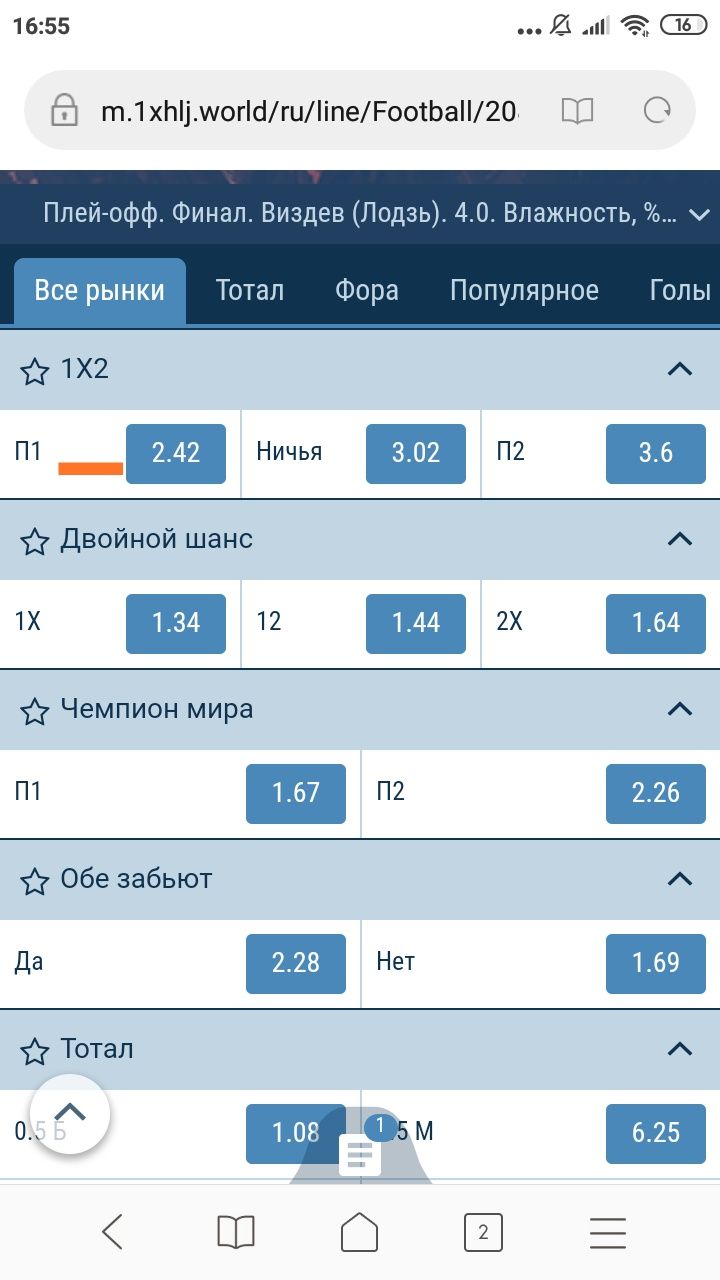The height and width of the screenshot is (1280, 720).
Task: Go to the browser home page
Action: (x=360, y=1233)
